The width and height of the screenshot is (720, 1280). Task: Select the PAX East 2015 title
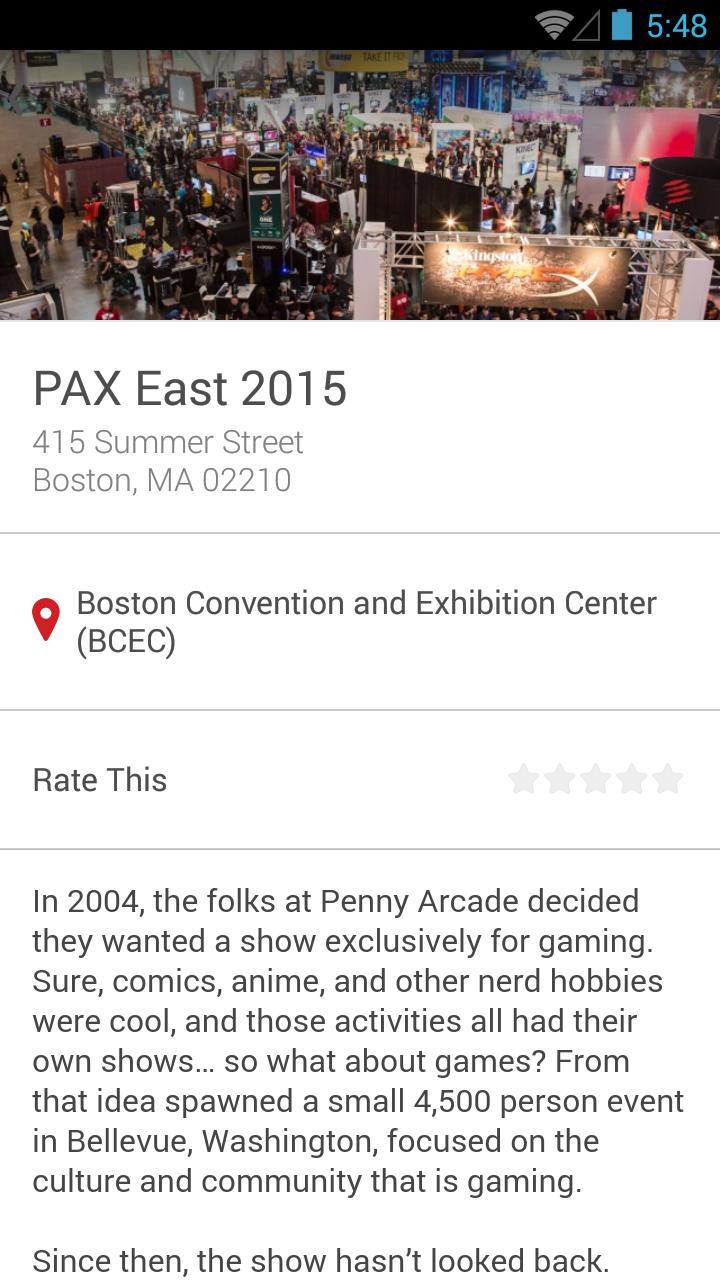click(x=190, y=388)
